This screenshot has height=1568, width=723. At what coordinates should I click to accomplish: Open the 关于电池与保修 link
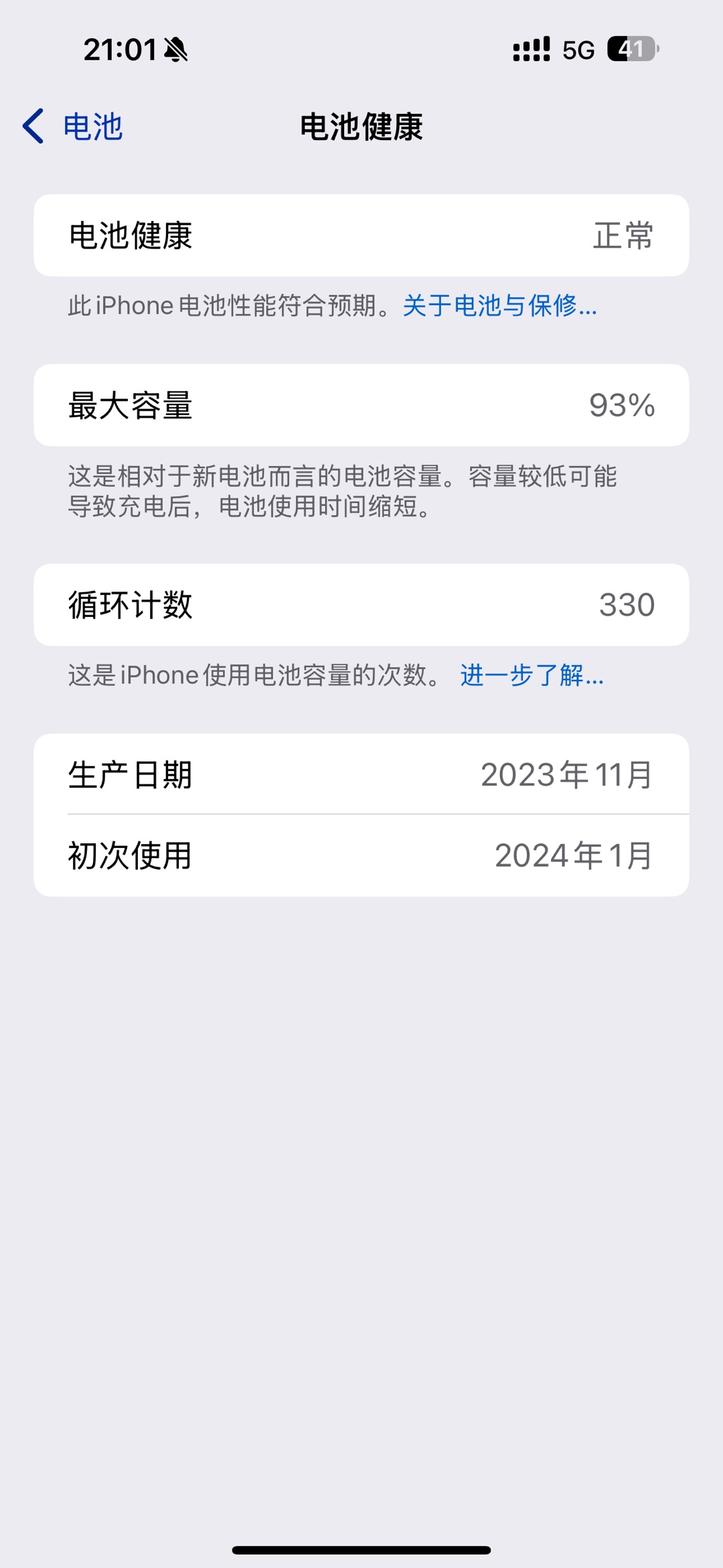point(499,306)
